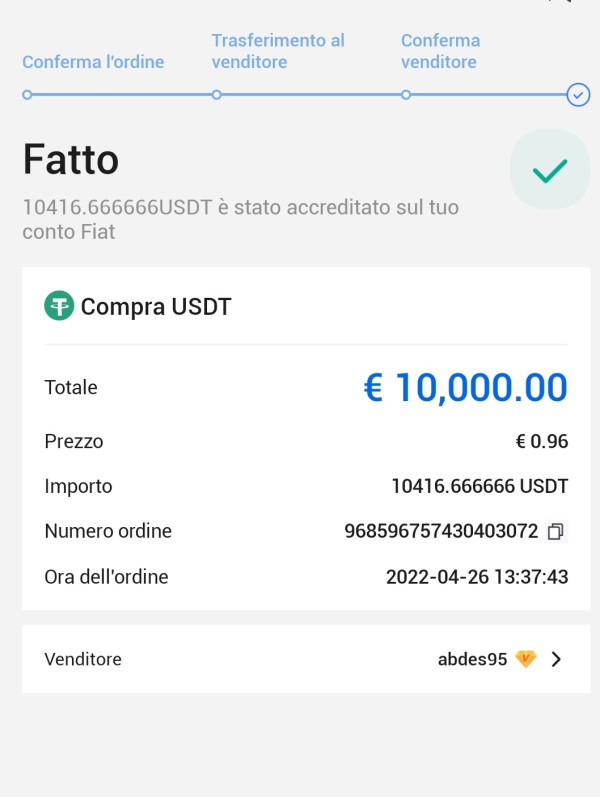Copy the order number

click(555, 531)
